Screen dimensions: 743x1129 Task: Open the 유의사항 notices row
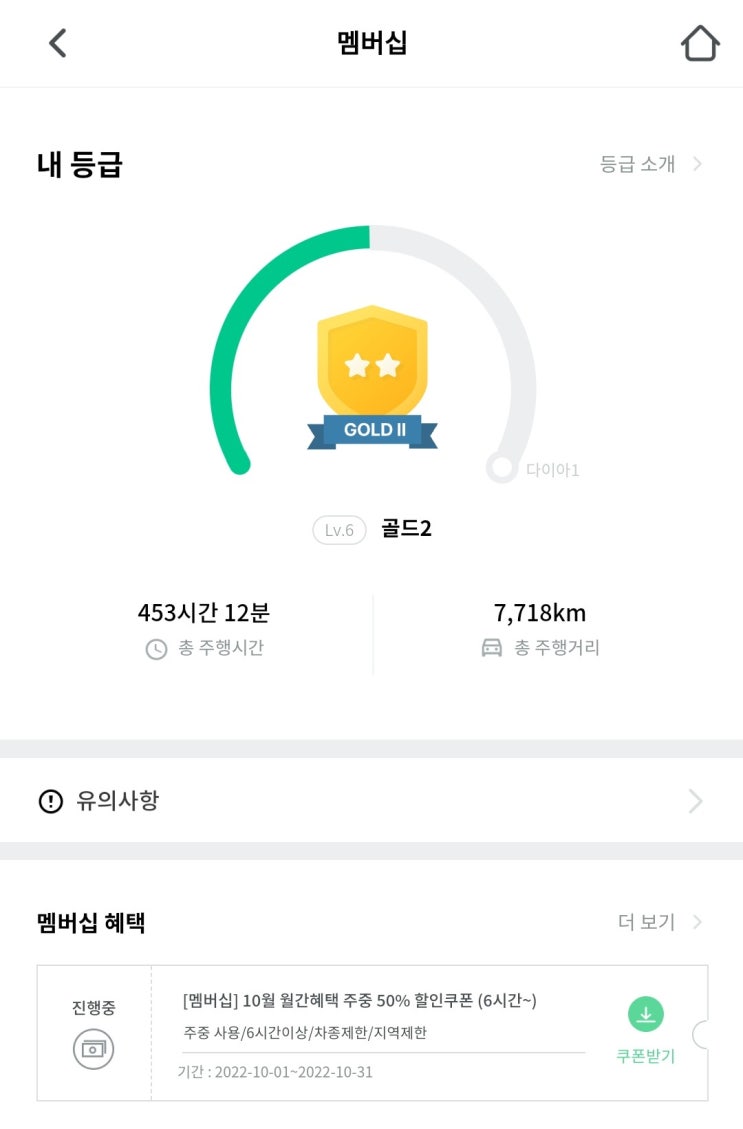(x=371, y=801)
